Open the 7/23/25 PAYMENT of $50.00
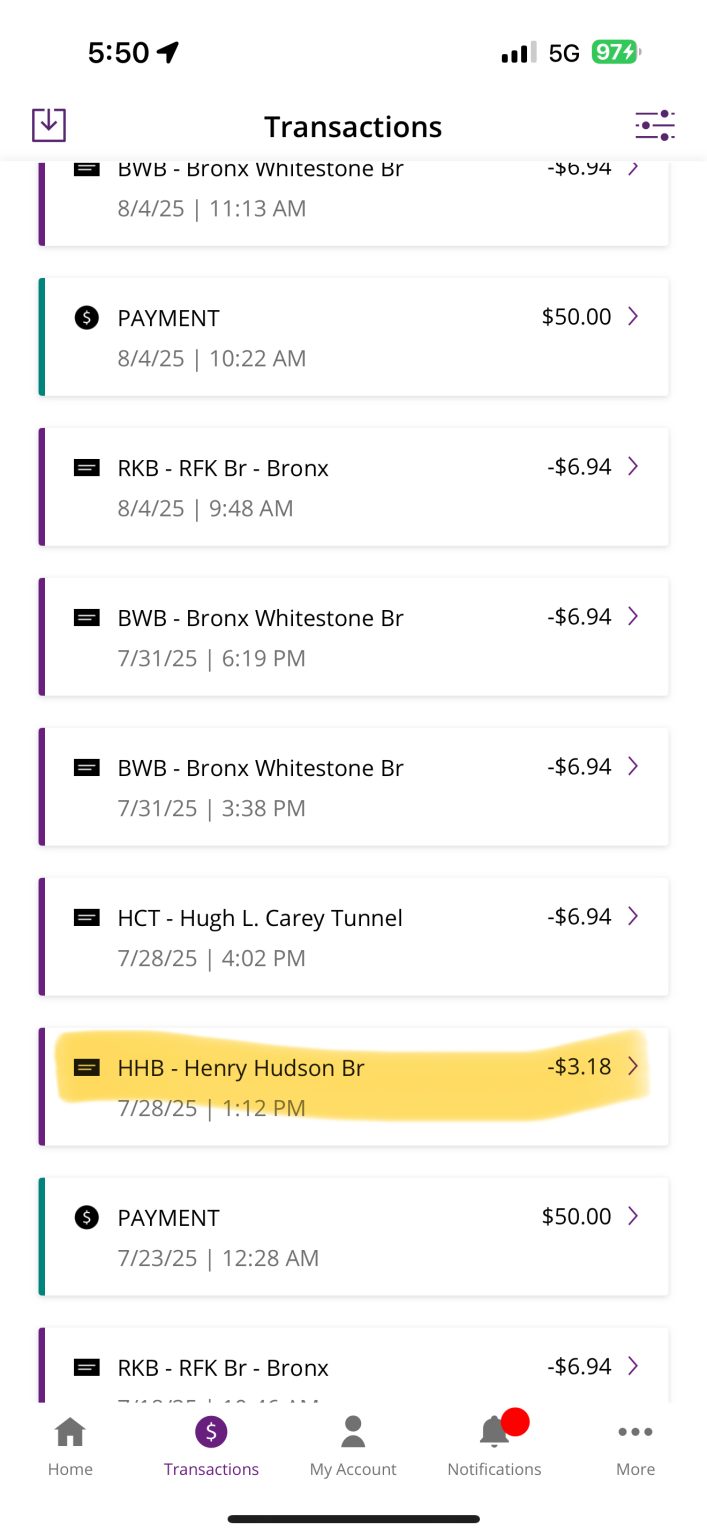Image resolution: width=707 pixels, height=1536 pixels. coord(354,1236)
